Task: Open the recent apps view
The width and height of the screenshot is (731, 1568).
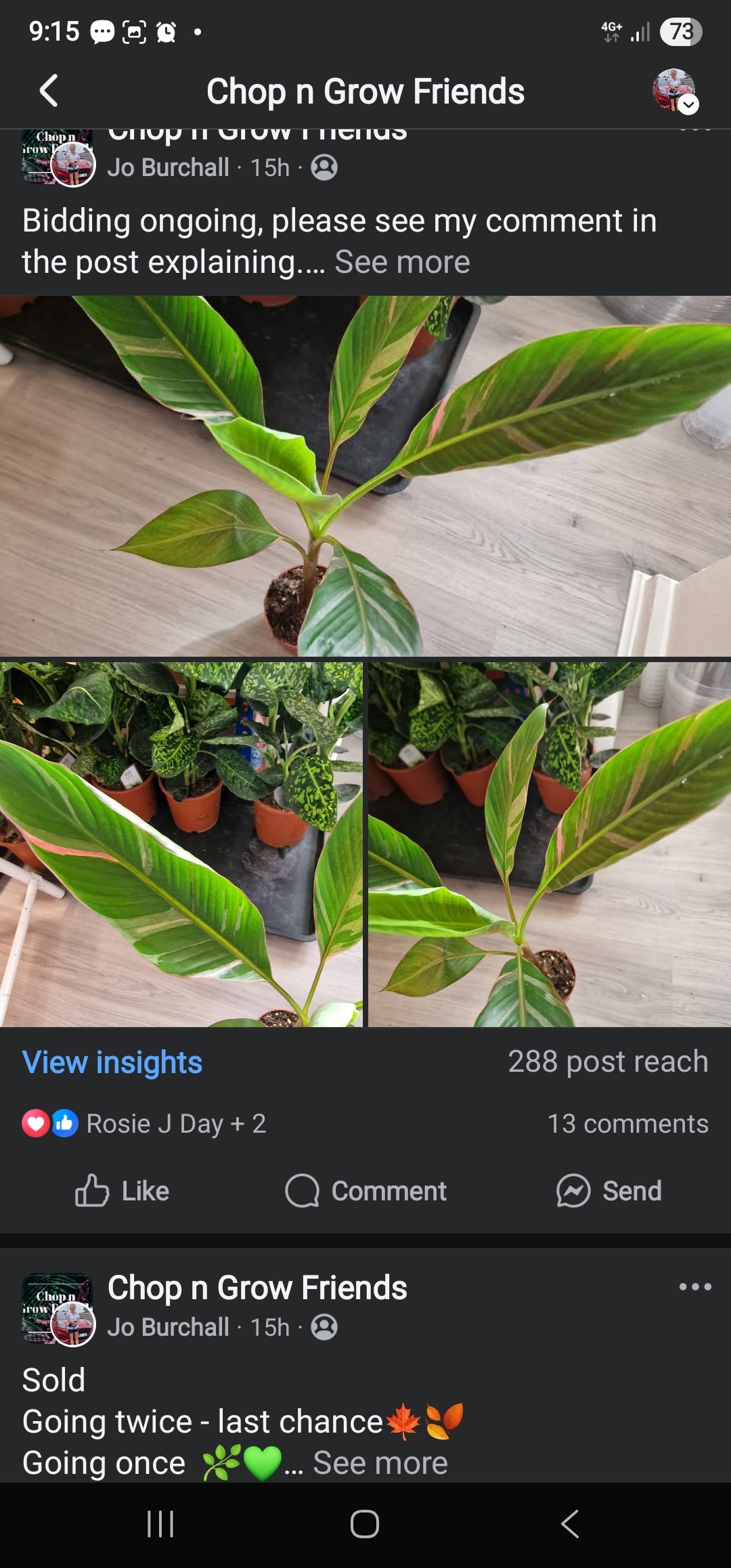Action: 160,1524
